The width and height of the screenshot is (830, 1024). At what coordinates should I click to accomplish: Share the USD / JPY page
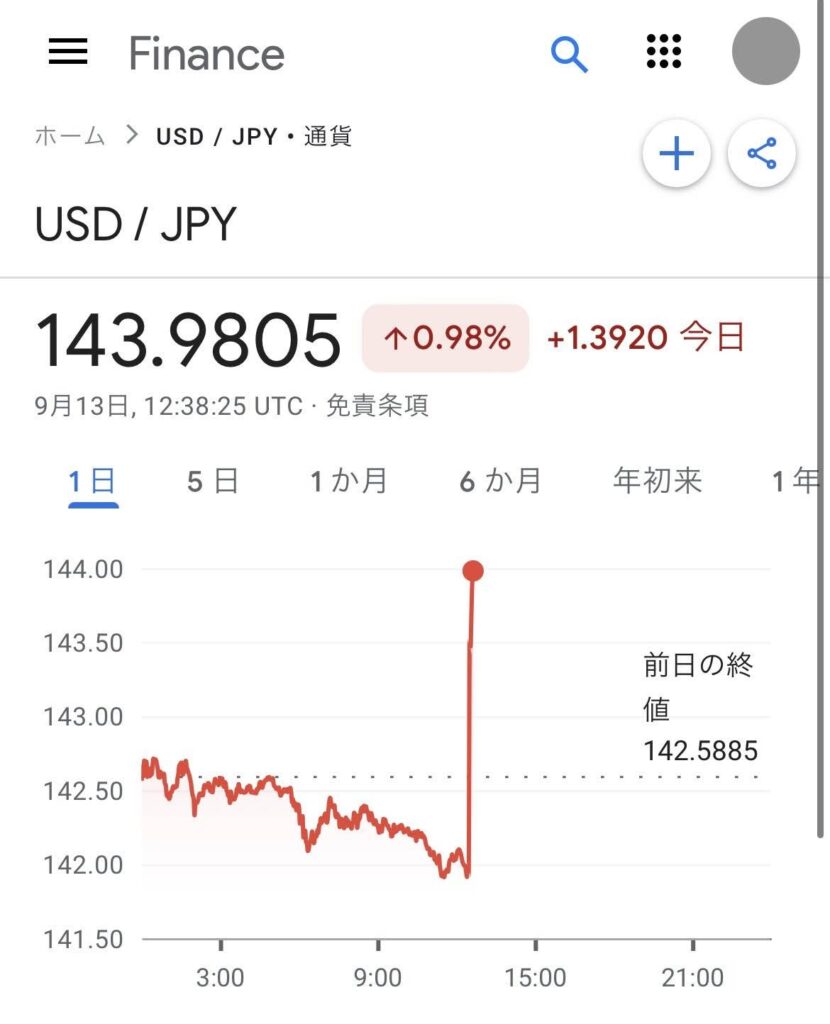762,154
